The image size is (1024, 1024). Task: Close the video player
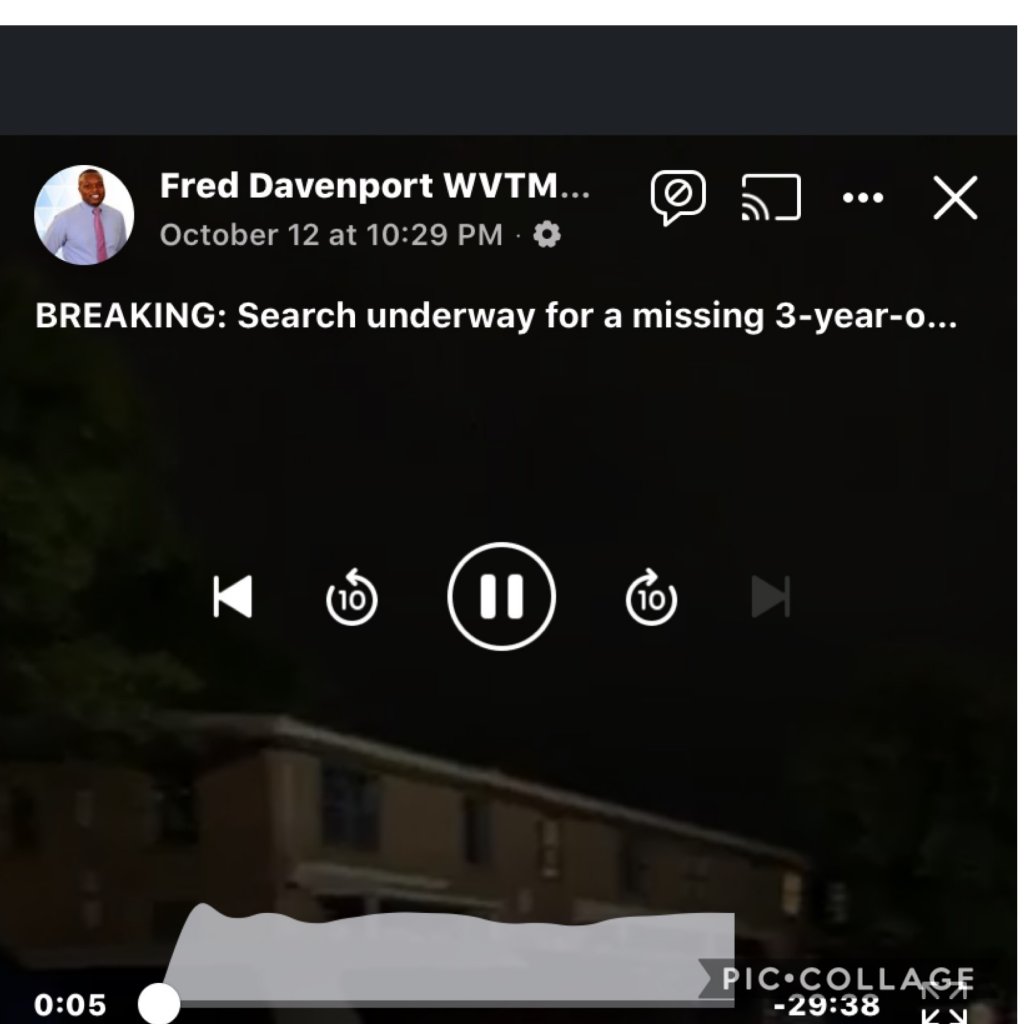955,198
